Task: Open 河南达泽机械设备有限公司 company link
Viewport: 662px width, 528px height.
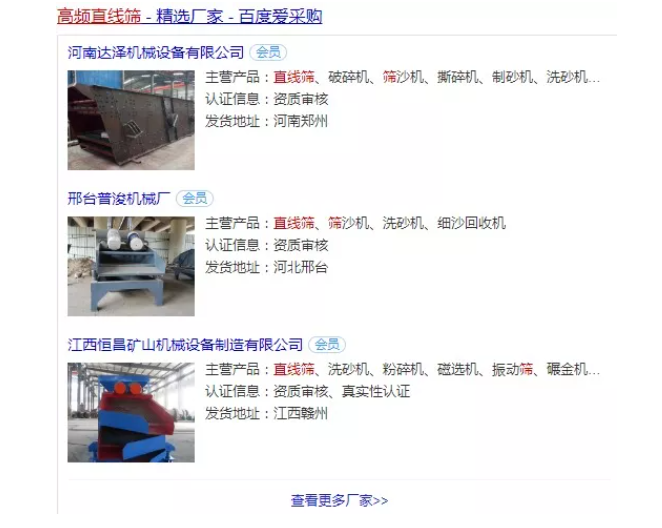Action: (156, 52)
